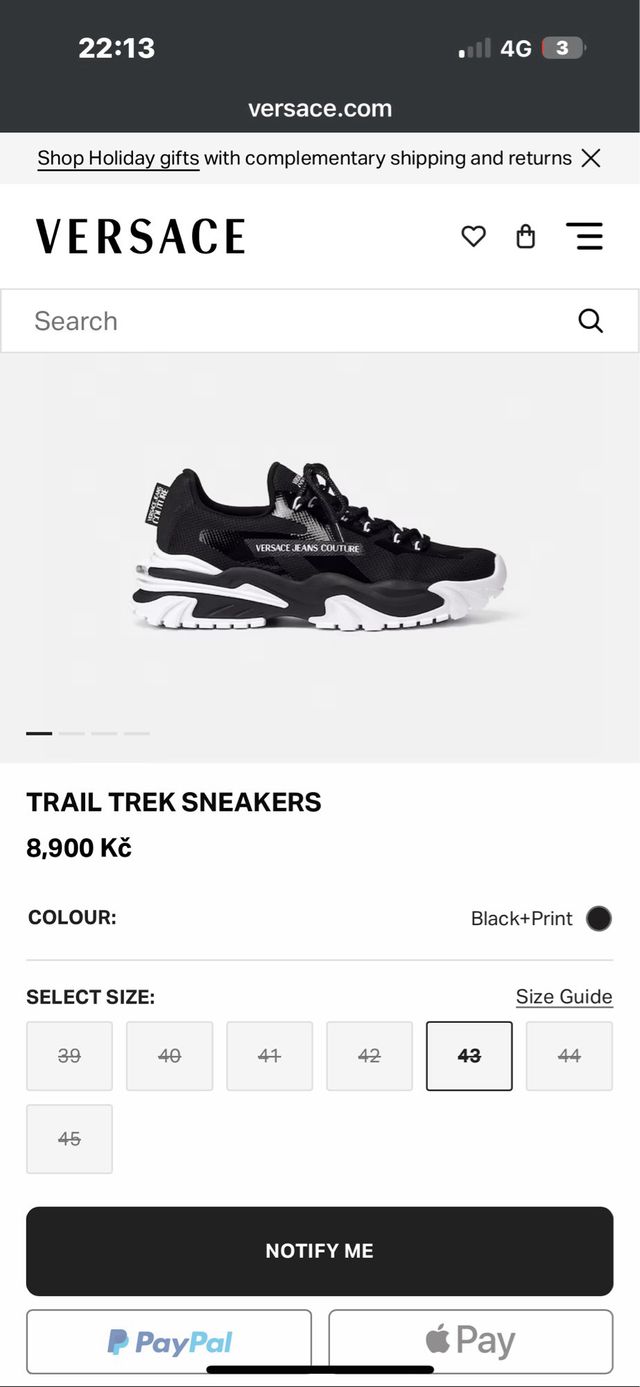Open the wishlist heart icon
This screenshot has width=640, height=1387.
click(473, 236)
